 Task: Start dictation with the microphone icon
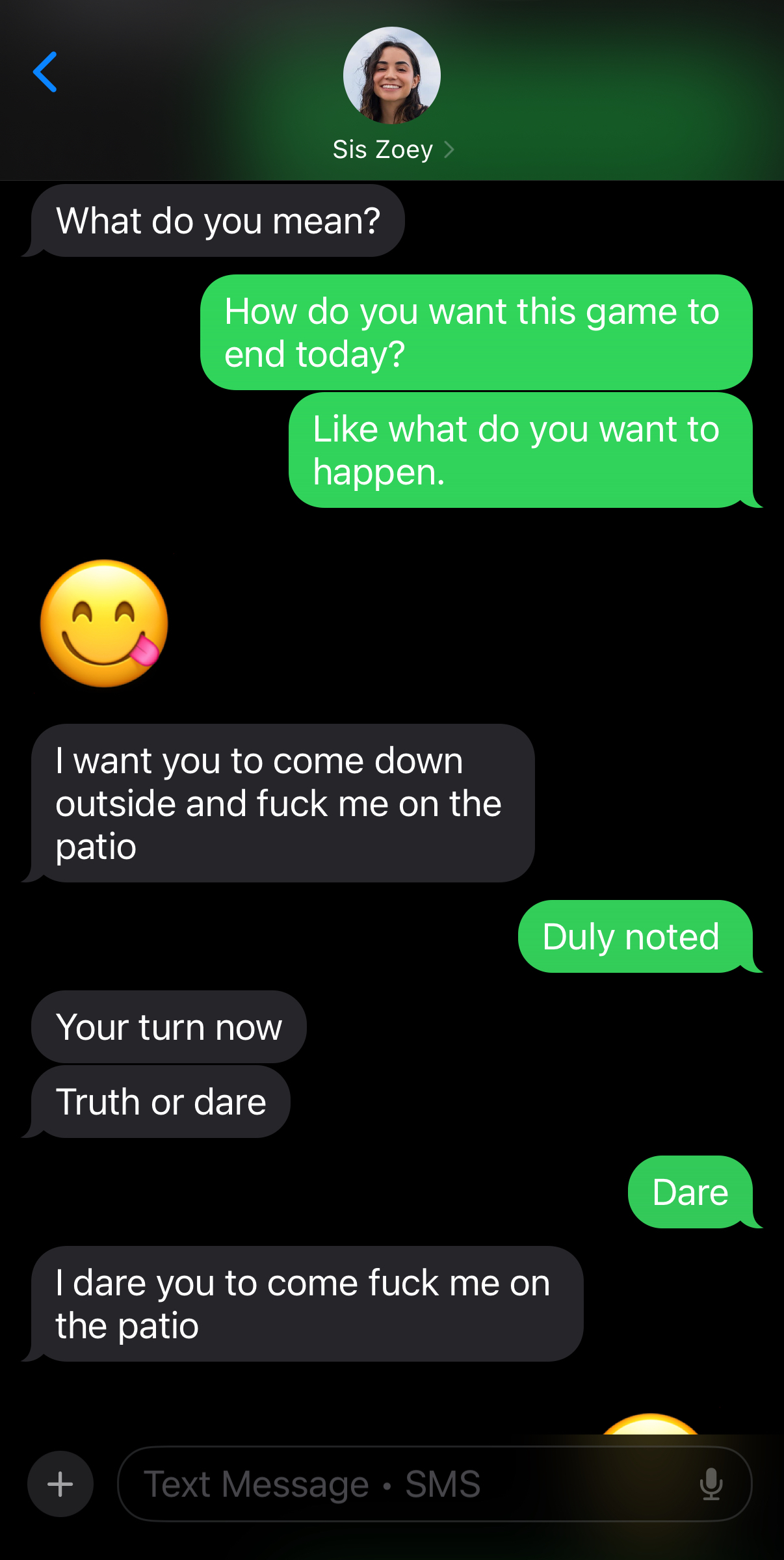(x=711, y=1484)
